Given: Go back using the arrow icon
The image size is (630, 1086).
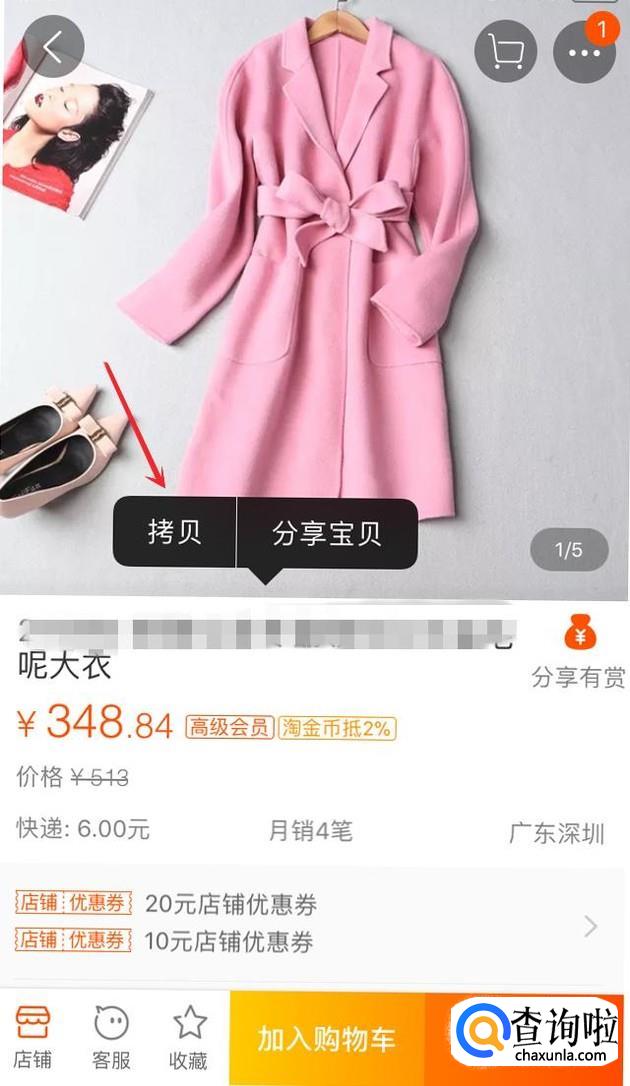Looking at the screenshot, I should [53, 47].
